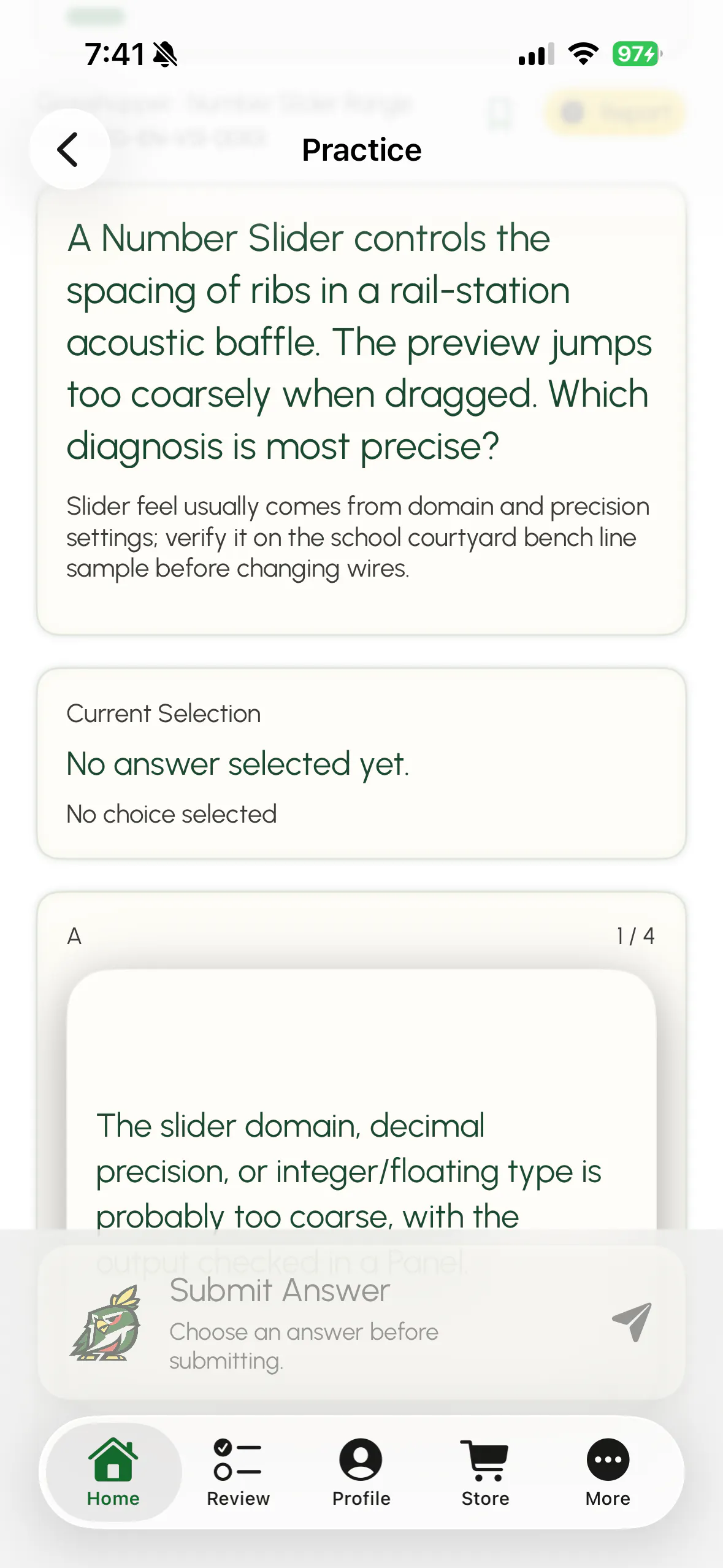Tap Submit Answer
The height and width of the screenshot is (1568, 723).
click(361, 1322)
